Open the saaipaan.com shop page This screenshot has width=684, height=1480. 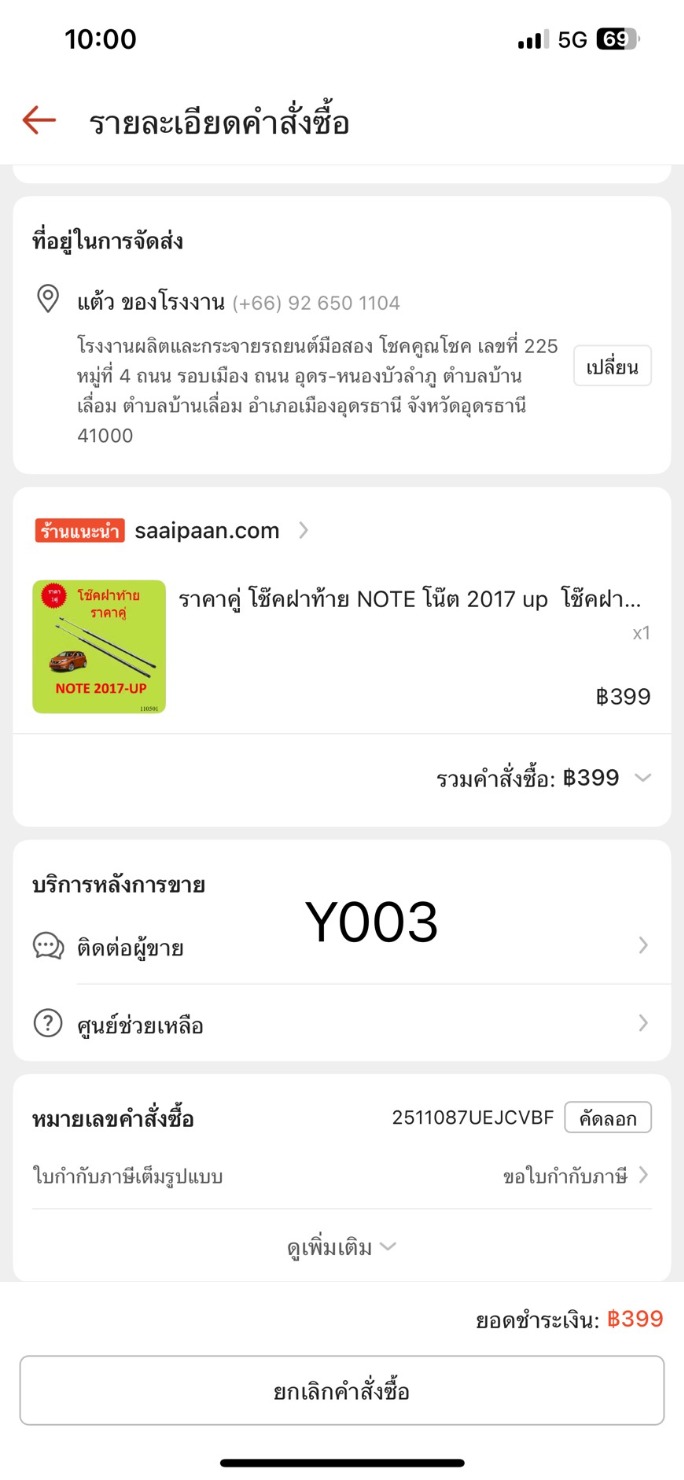(x=207, y=530)
